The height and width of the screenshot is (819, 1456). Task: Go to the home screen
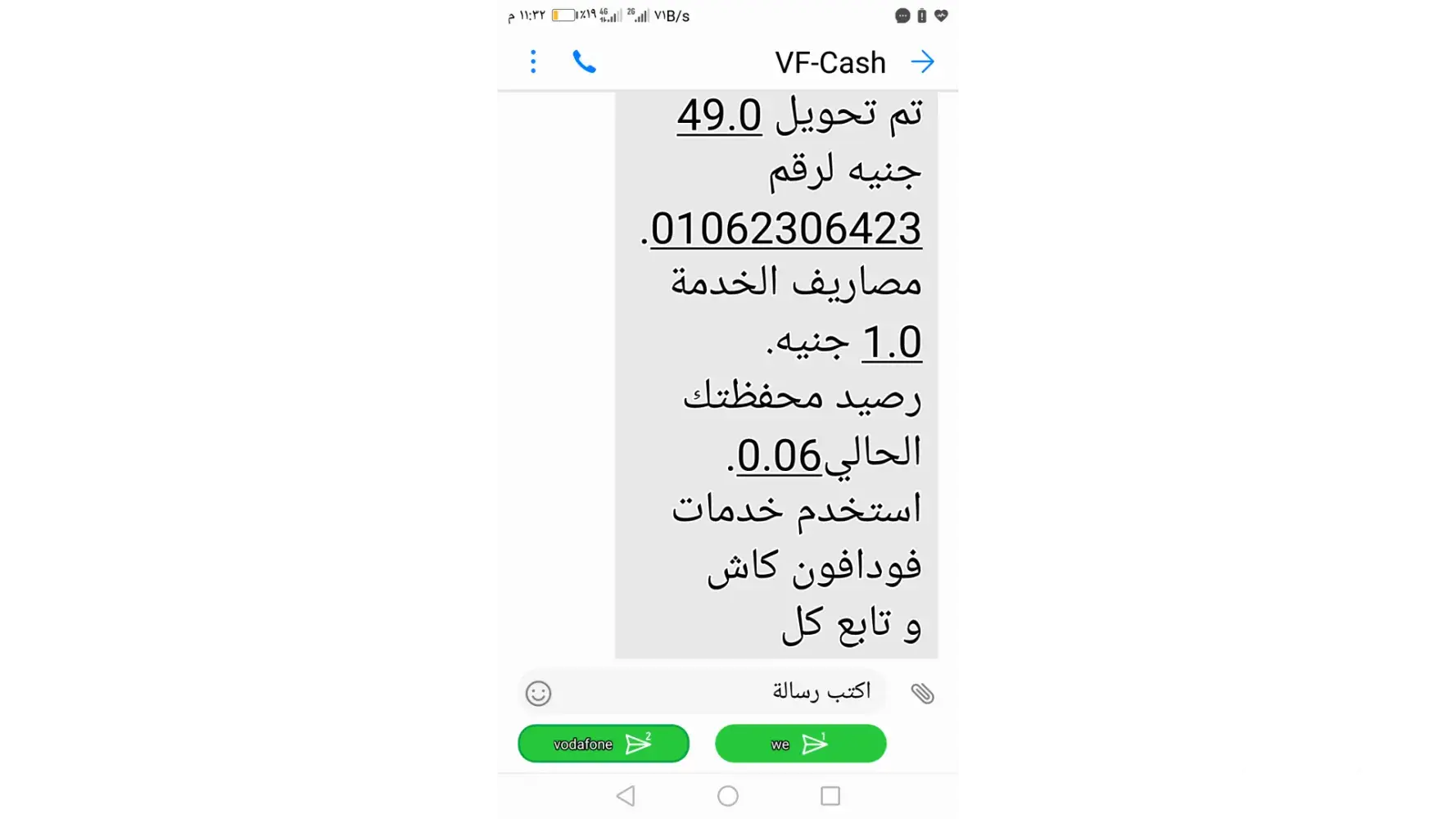(727, 795)
